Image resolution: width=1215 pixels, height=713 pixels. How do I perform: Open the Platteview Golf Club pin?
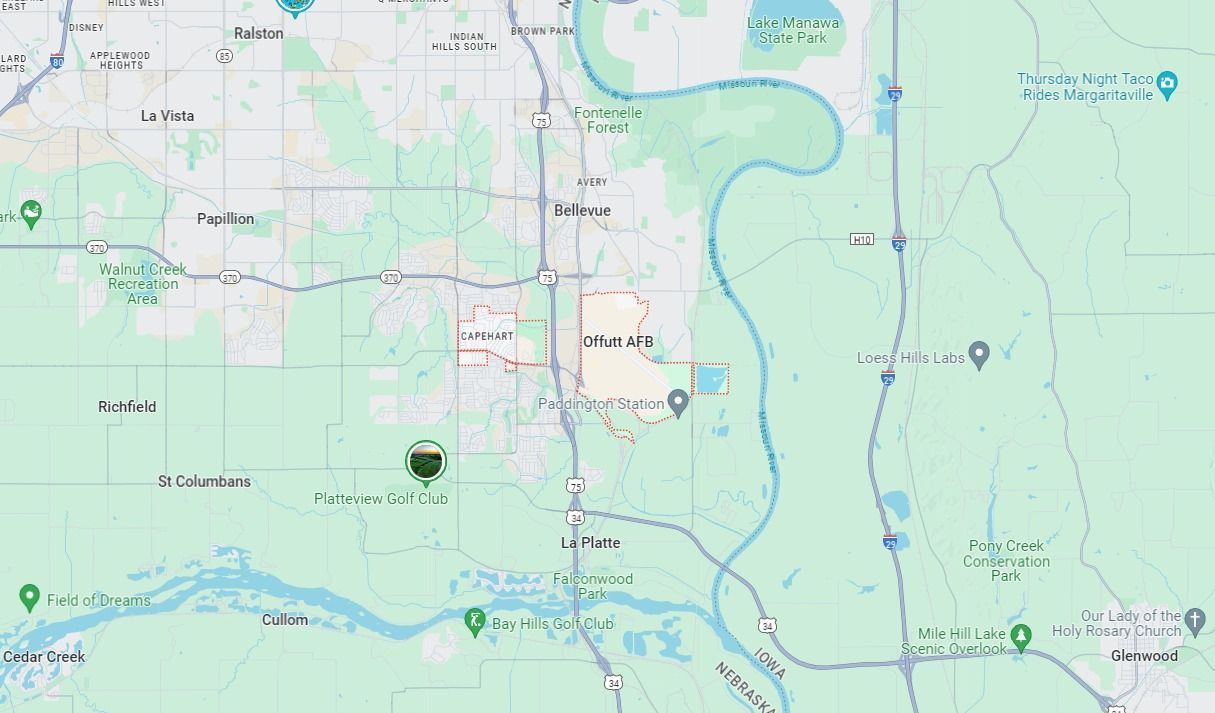coord(425,462)
